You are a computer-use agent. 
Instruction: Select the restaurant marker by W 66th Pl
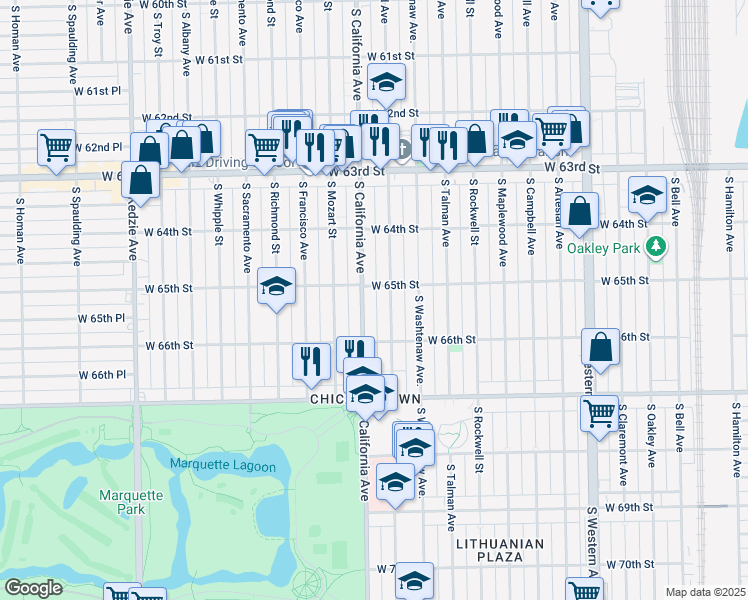pyautogui.click(x=311, y=360)
